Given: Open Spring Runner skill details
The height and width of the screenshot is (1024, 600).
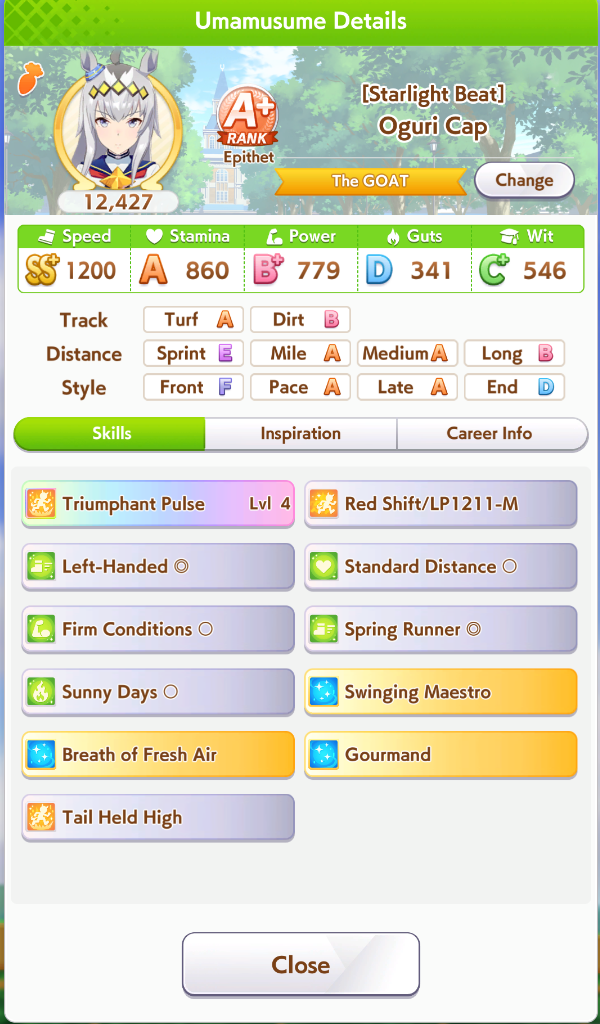Looking at the screenshot, I should tap(441, 630).
